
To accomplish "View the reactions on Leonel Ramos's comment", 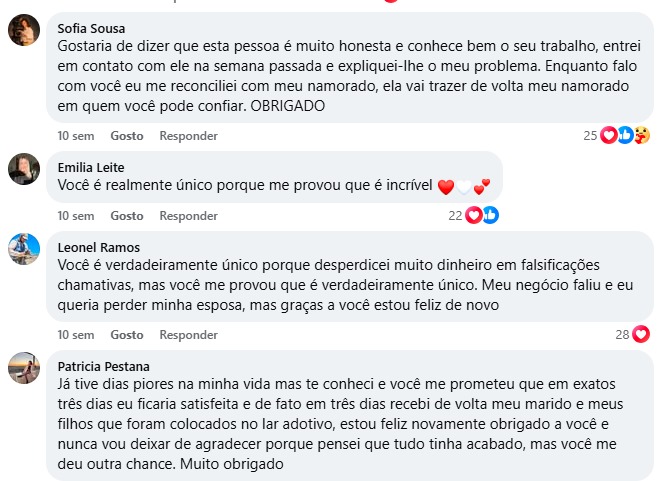I will pyautogui.click(x=632, y=335).
